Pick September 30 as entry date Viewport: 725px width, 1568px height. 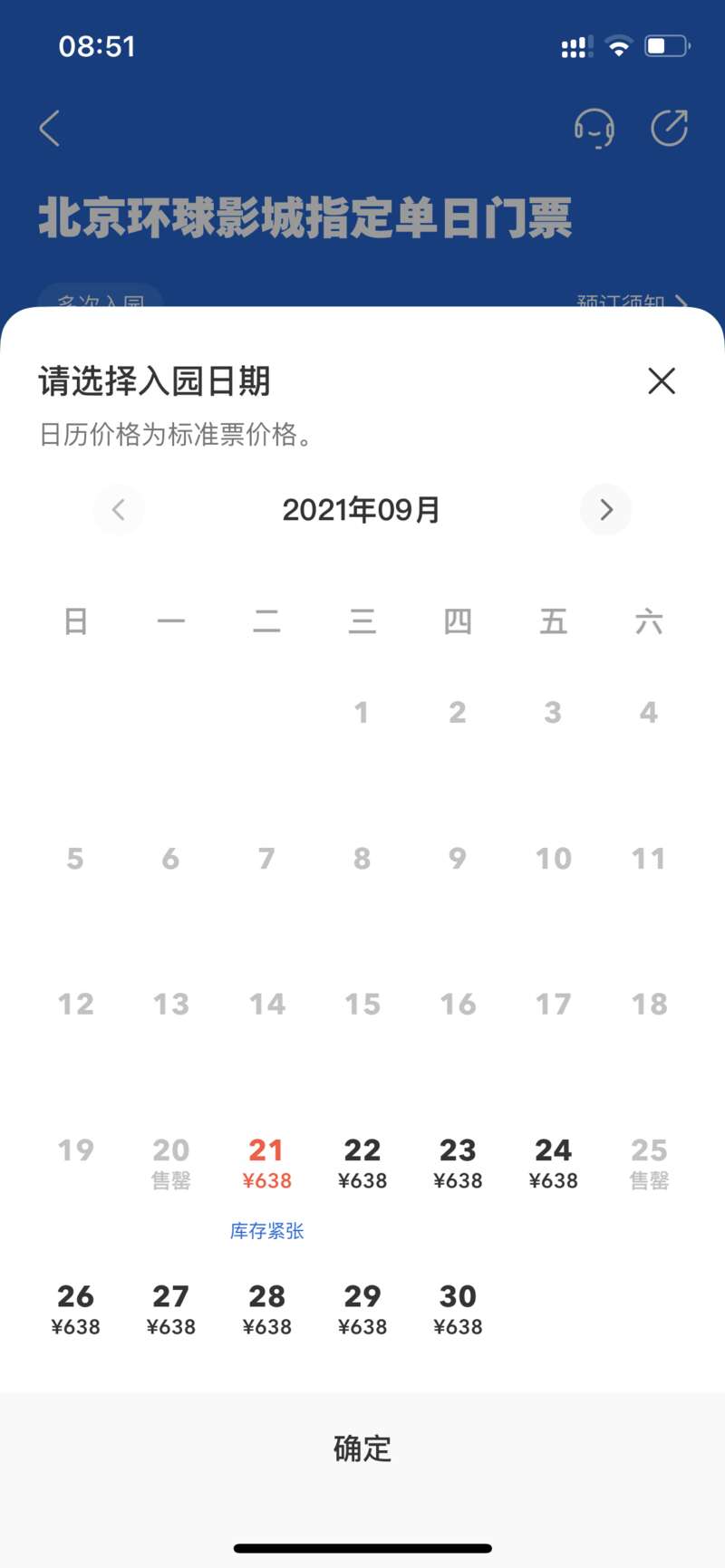458,1310
